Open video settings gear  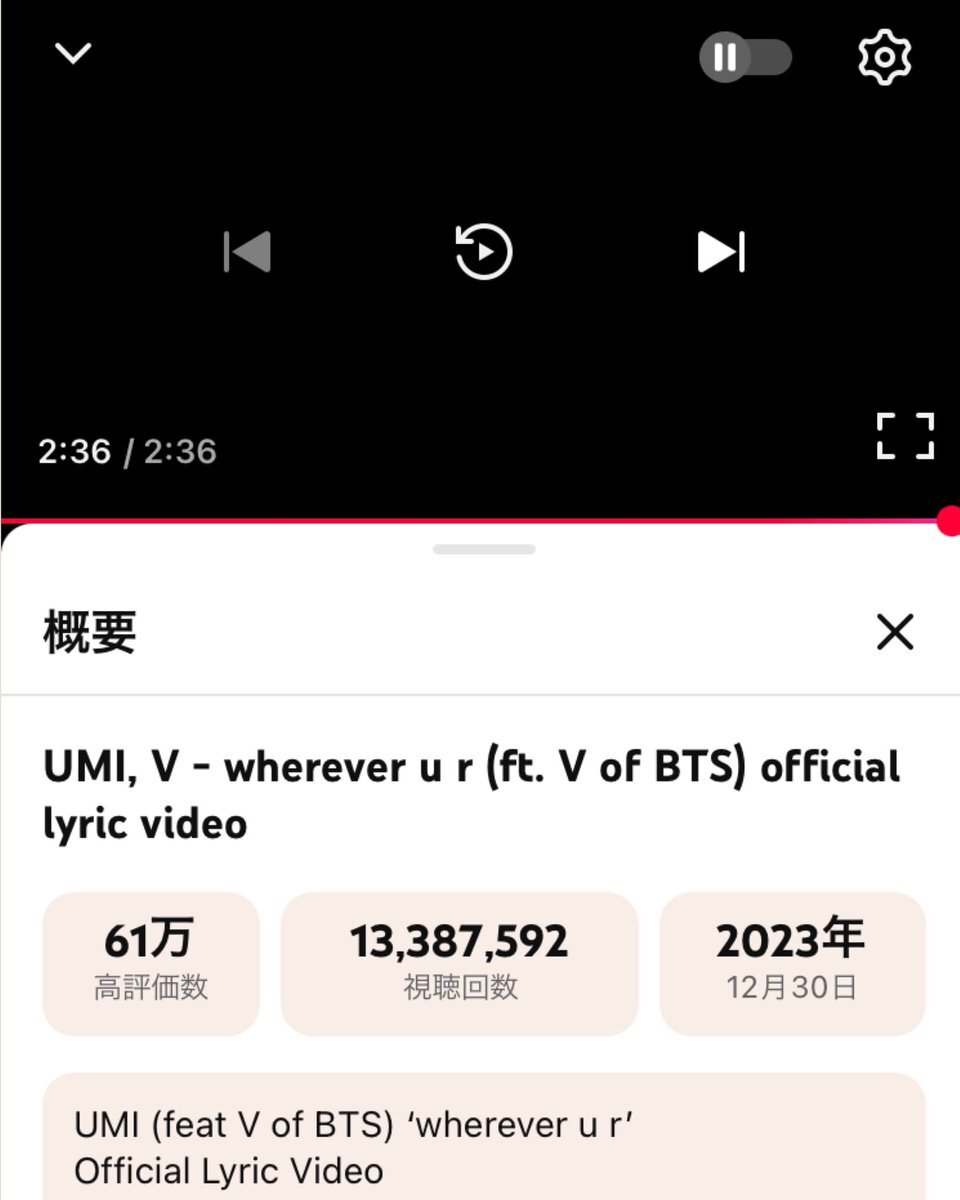pyautogui.click(x=885, y=57)
